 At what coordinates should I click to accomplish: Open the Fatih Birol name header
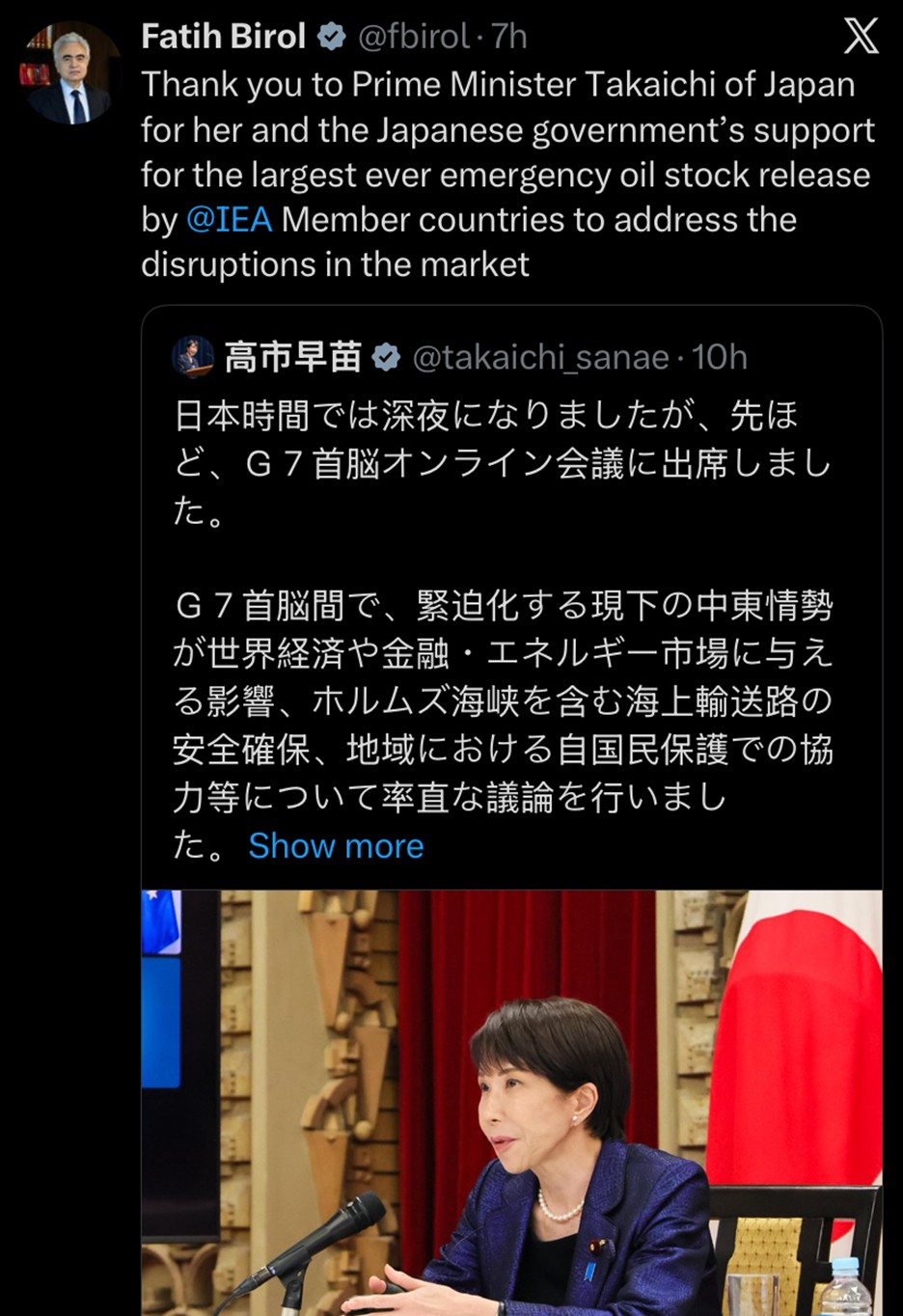[223, 37]
